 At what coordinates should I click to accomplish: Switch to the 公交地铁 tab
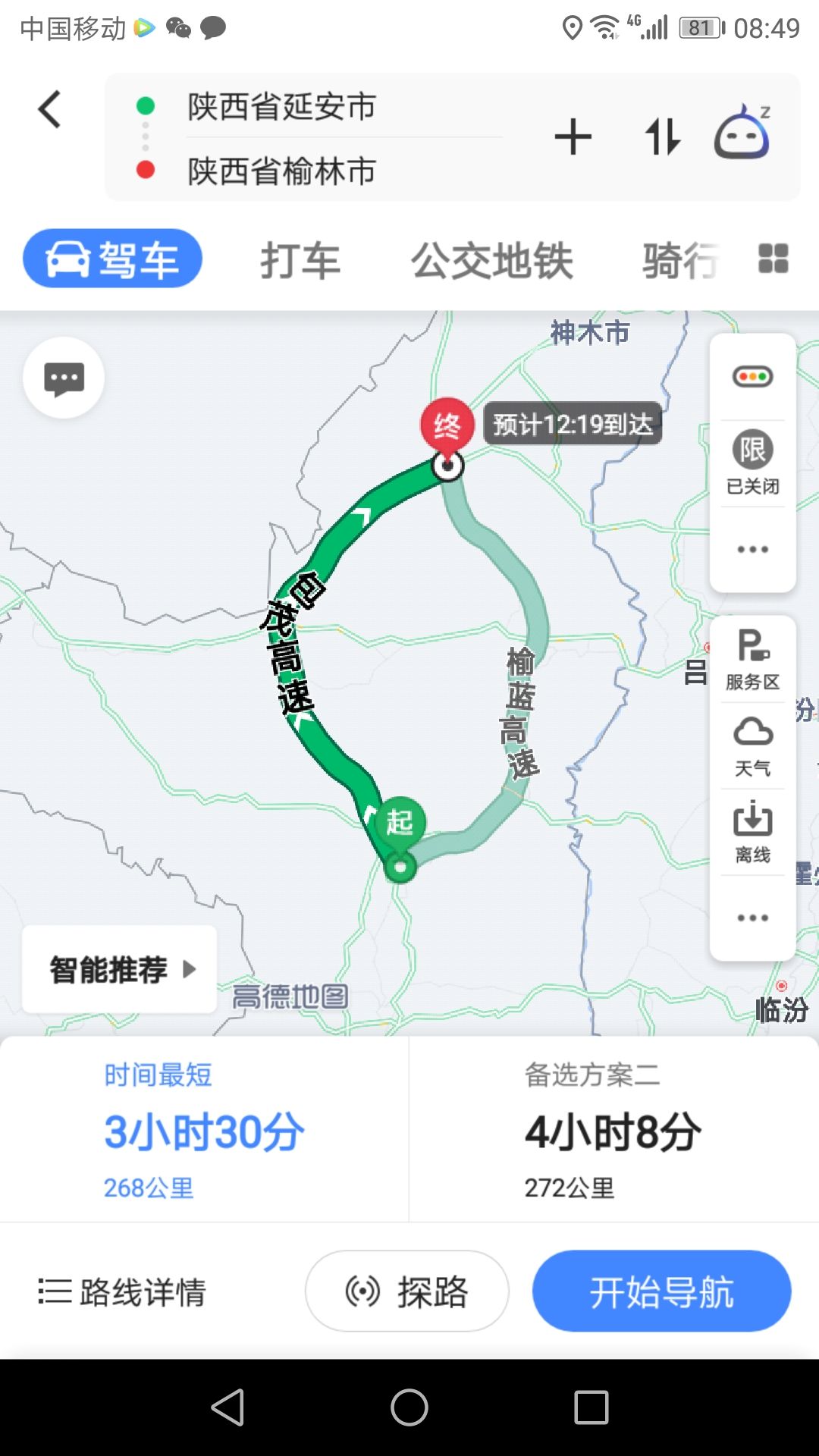492,260
